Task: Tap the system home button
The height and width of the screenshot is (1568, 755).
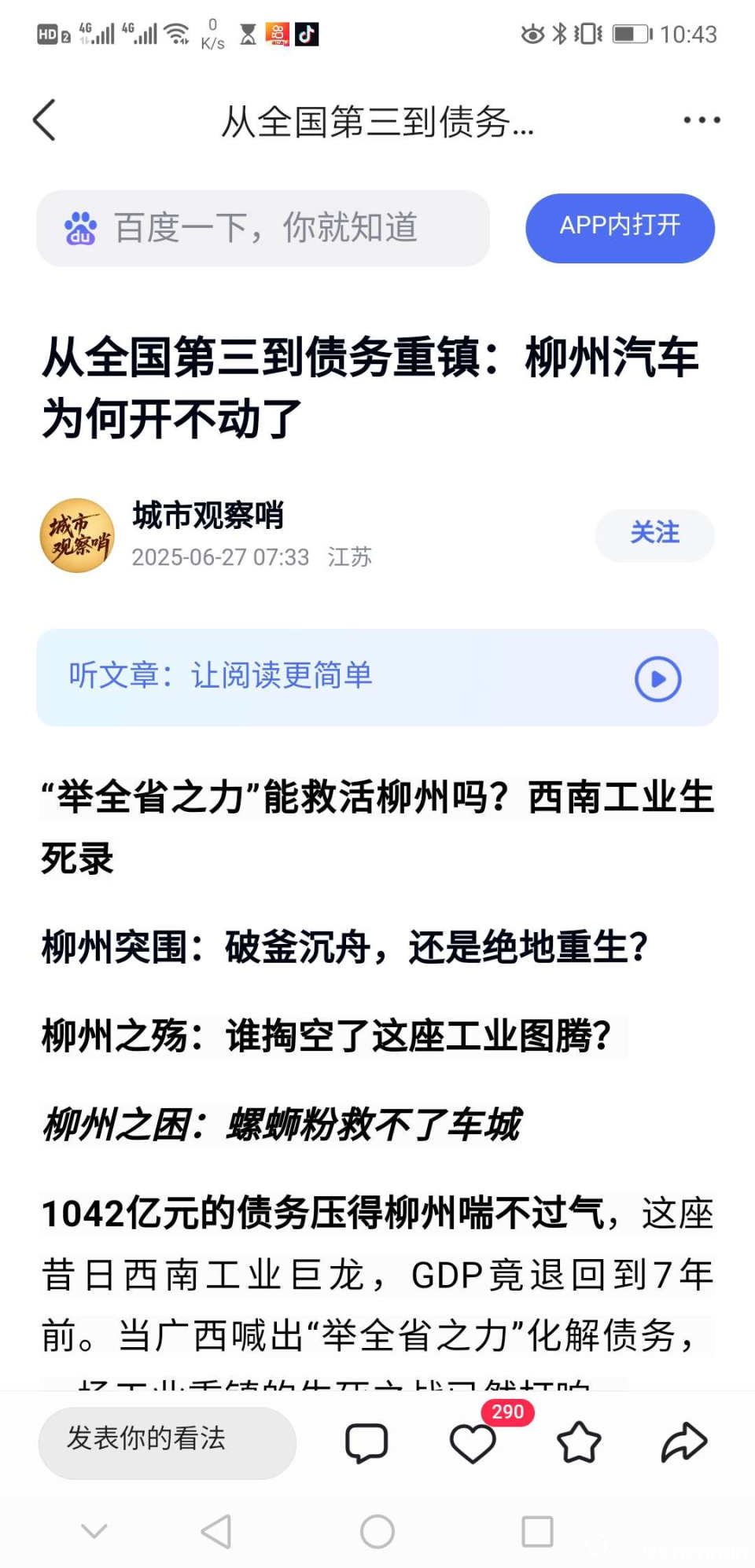Action: tap(377, 1531)
